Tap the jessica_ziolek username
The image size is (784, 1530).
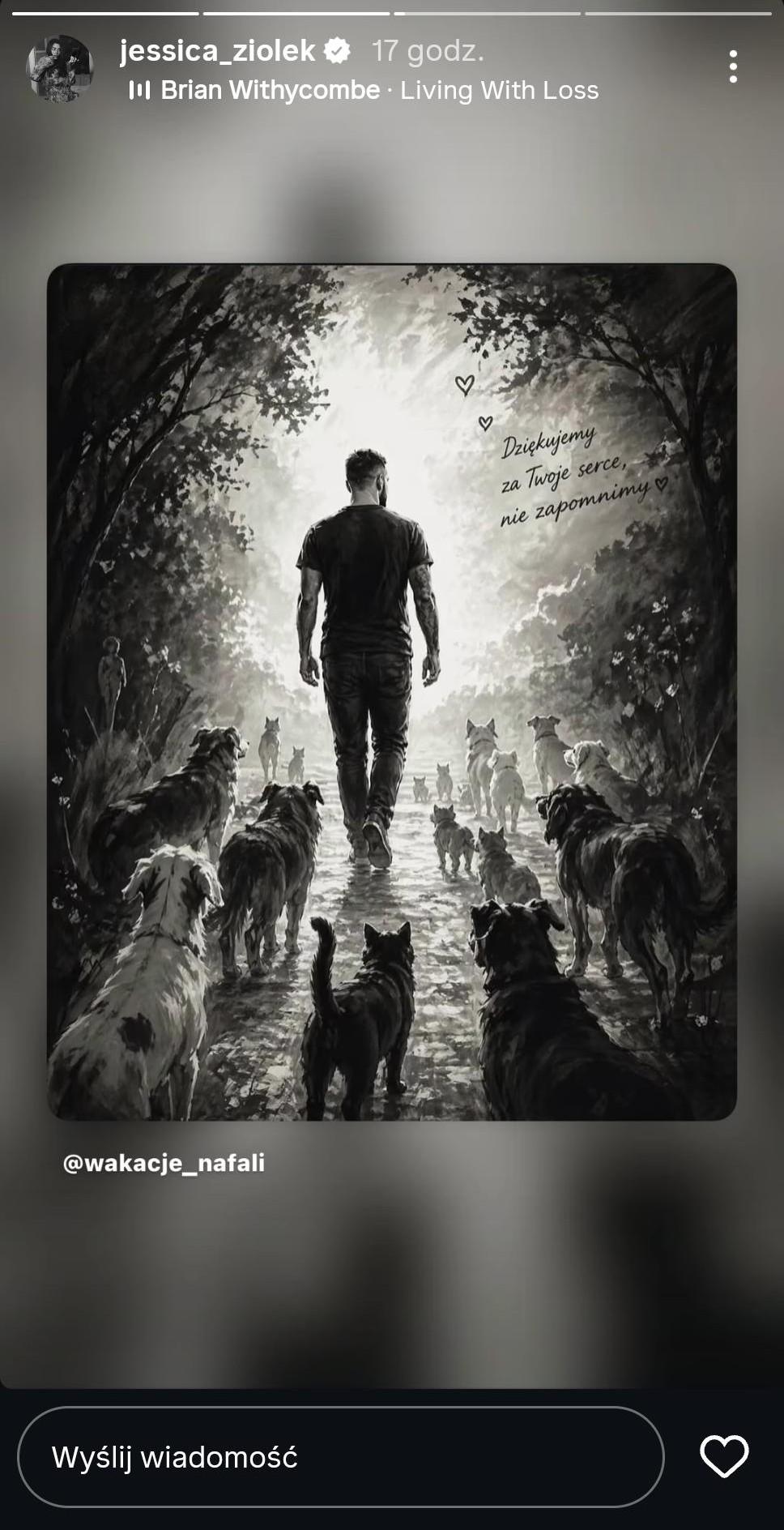(x=217, y=51)
